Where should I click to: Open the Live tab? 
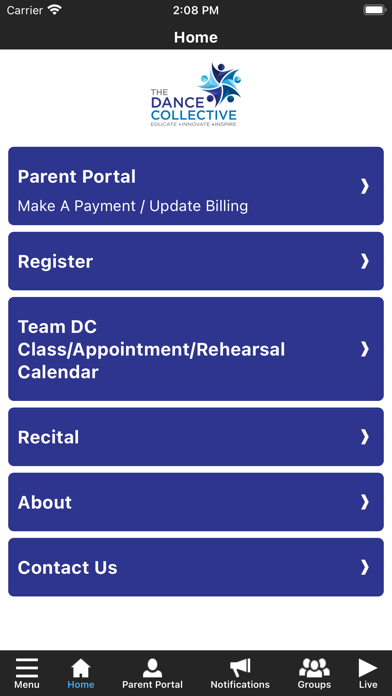[x=368, y=673]
